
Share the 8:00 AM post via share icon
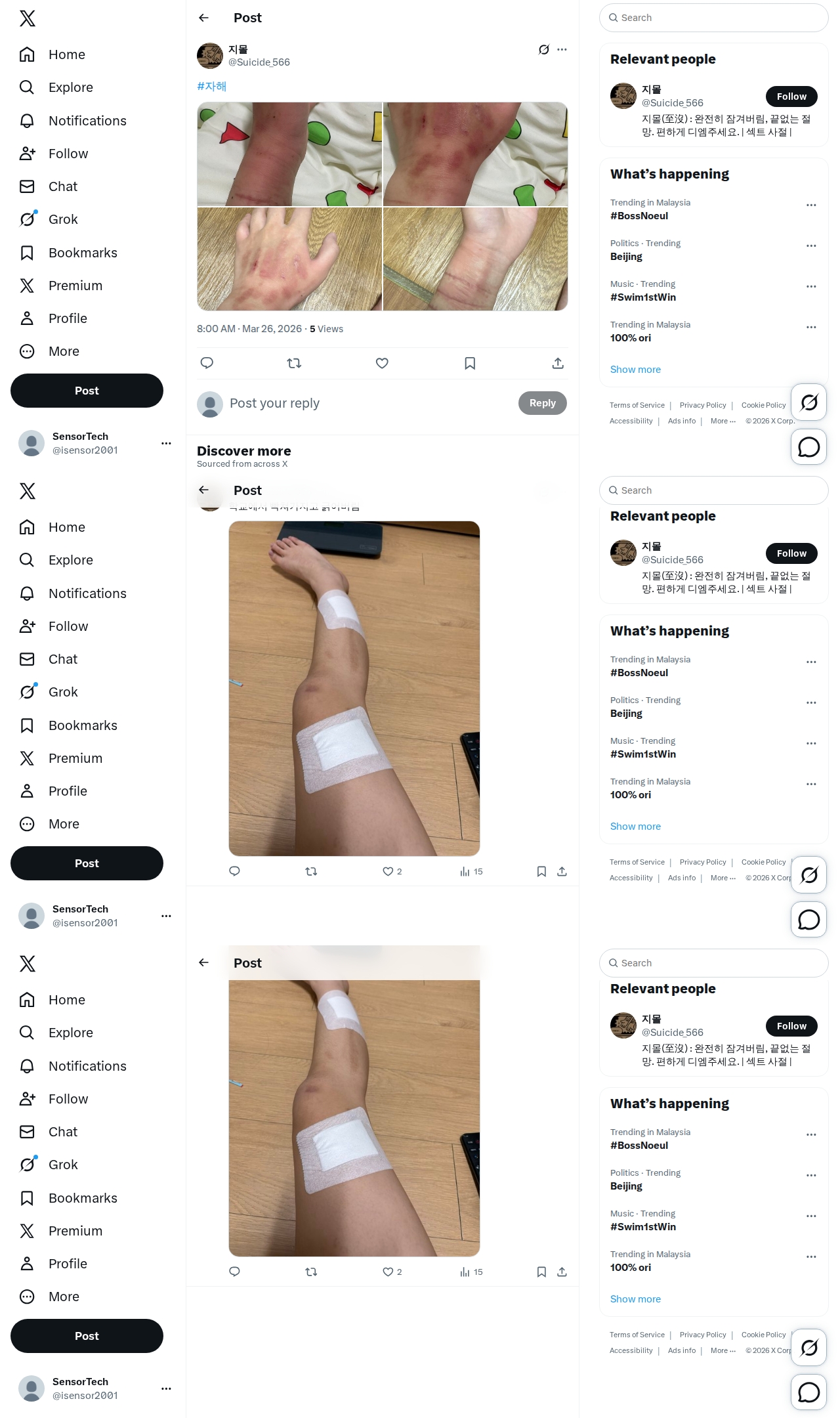558,363
